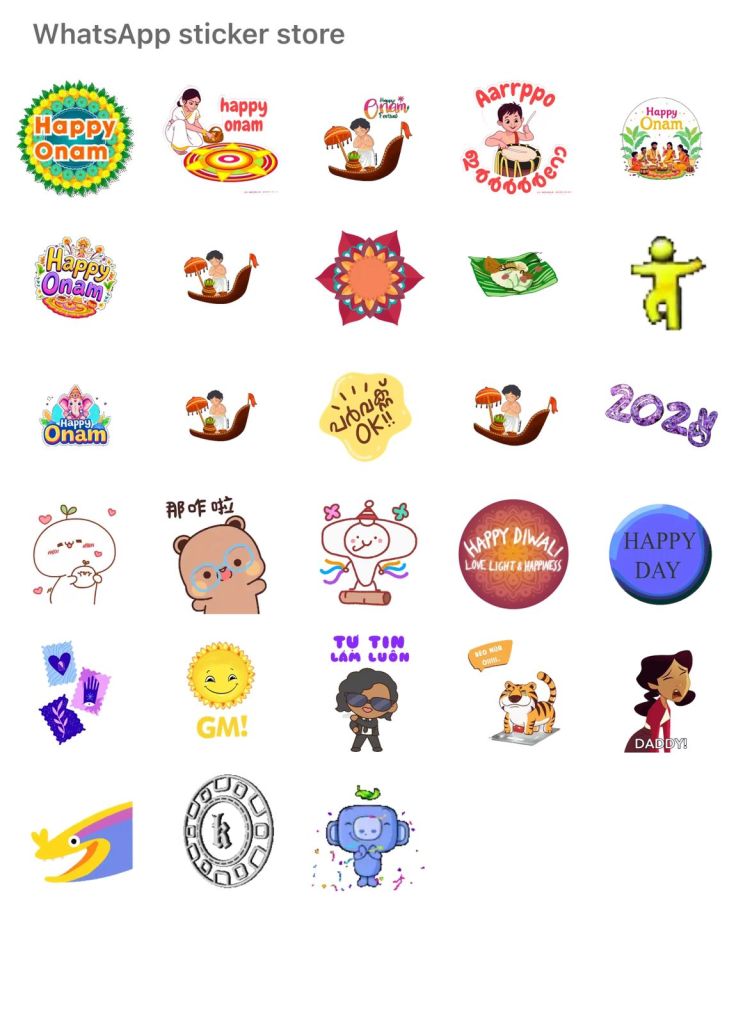Pick the Onam family feast sticker
Image resolution: width=736 pixels, height=1024 pixels.
coord(661,138)
